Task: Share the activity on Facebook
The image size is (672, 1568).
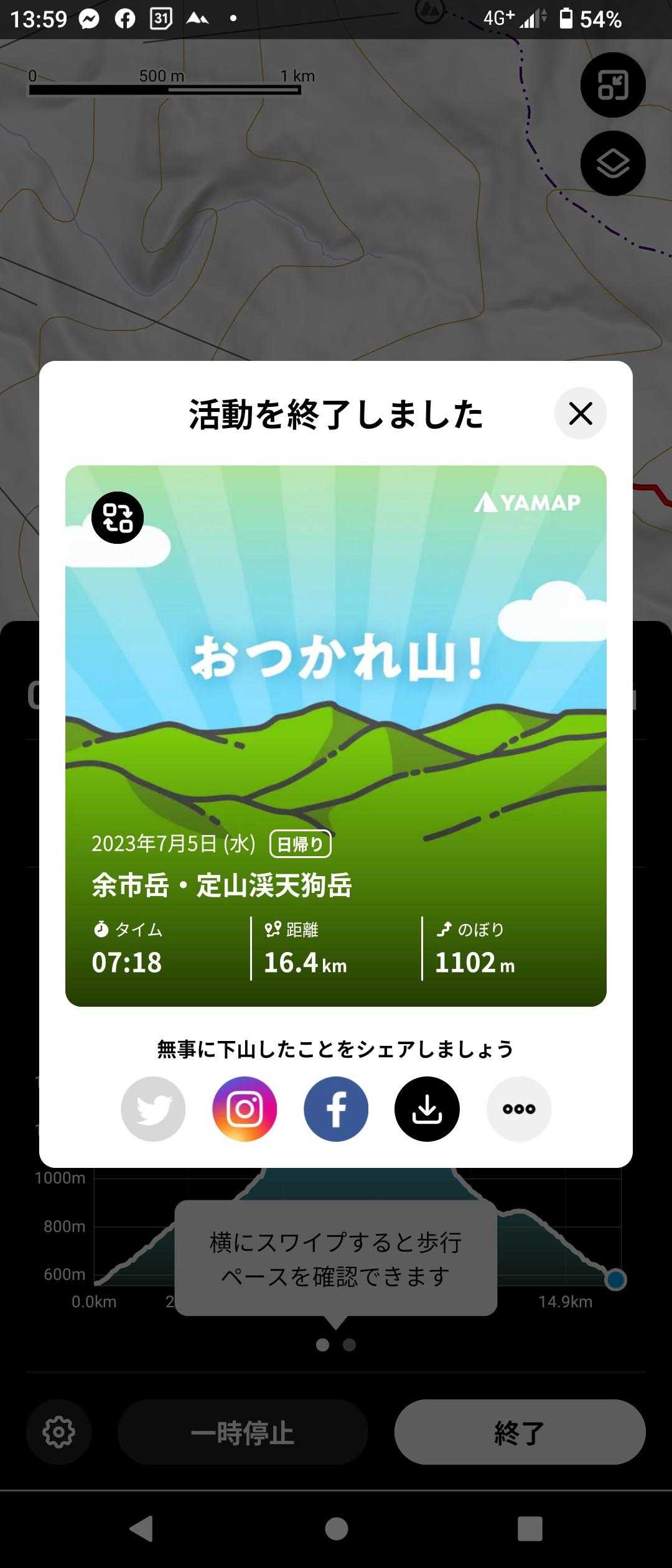Action: [x=336, y=1109]
